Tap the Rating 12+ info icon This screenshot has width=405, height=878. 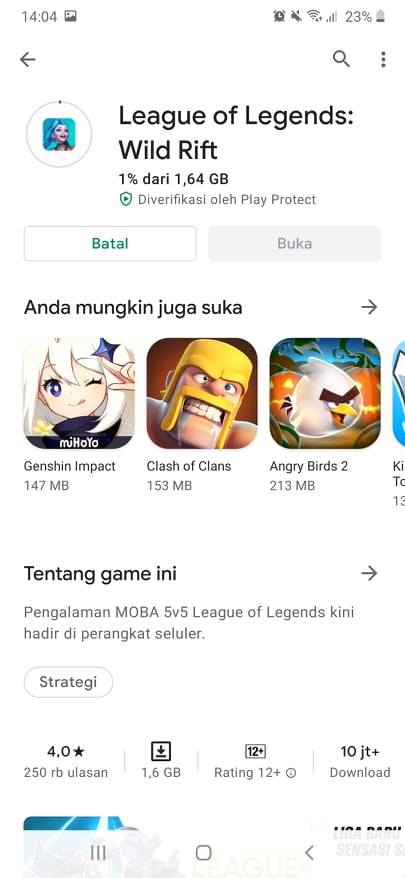coord(291,773)
